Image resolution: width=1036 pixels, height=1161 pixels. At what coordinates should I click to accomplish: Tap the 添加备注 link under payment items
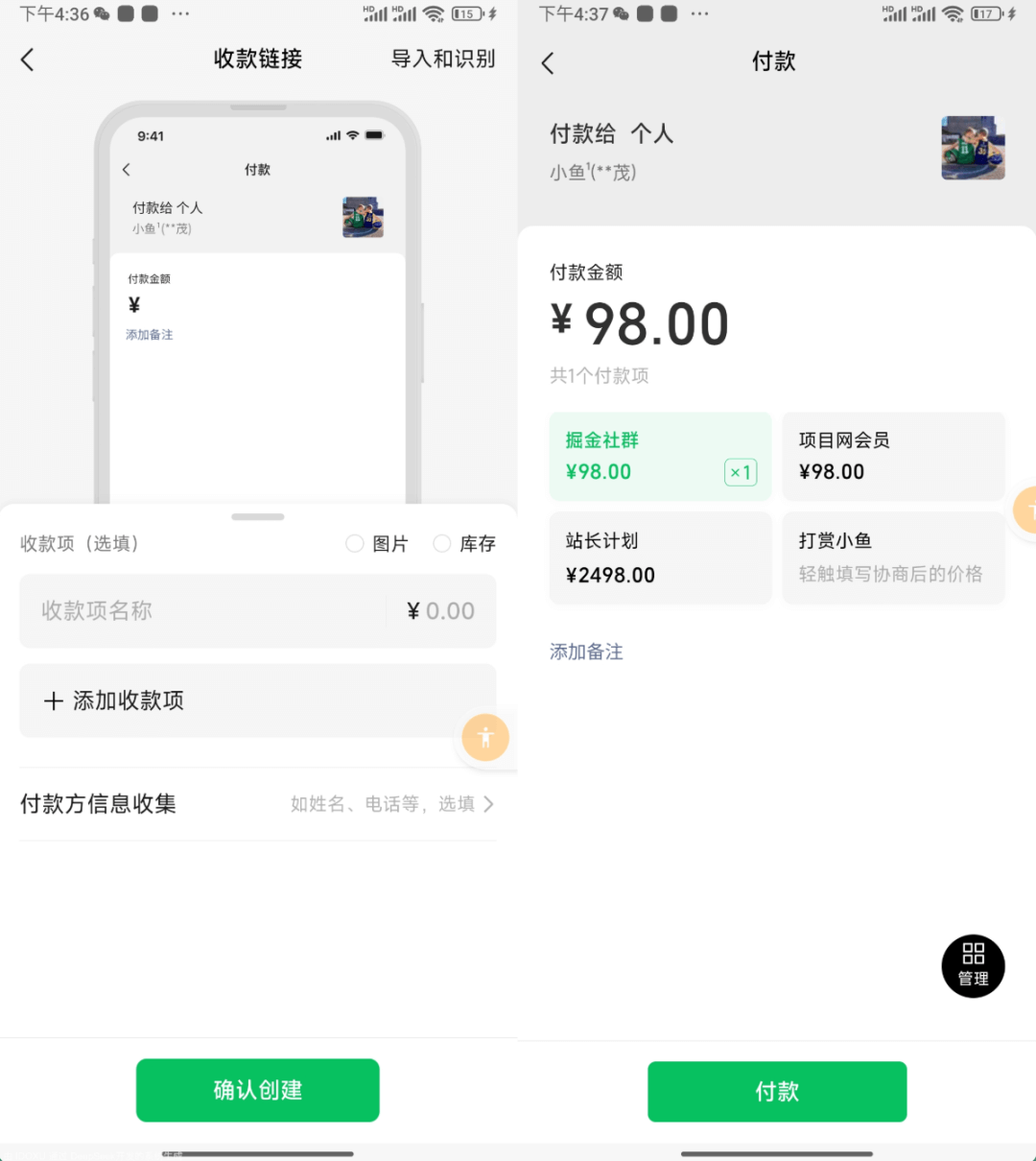586,652
